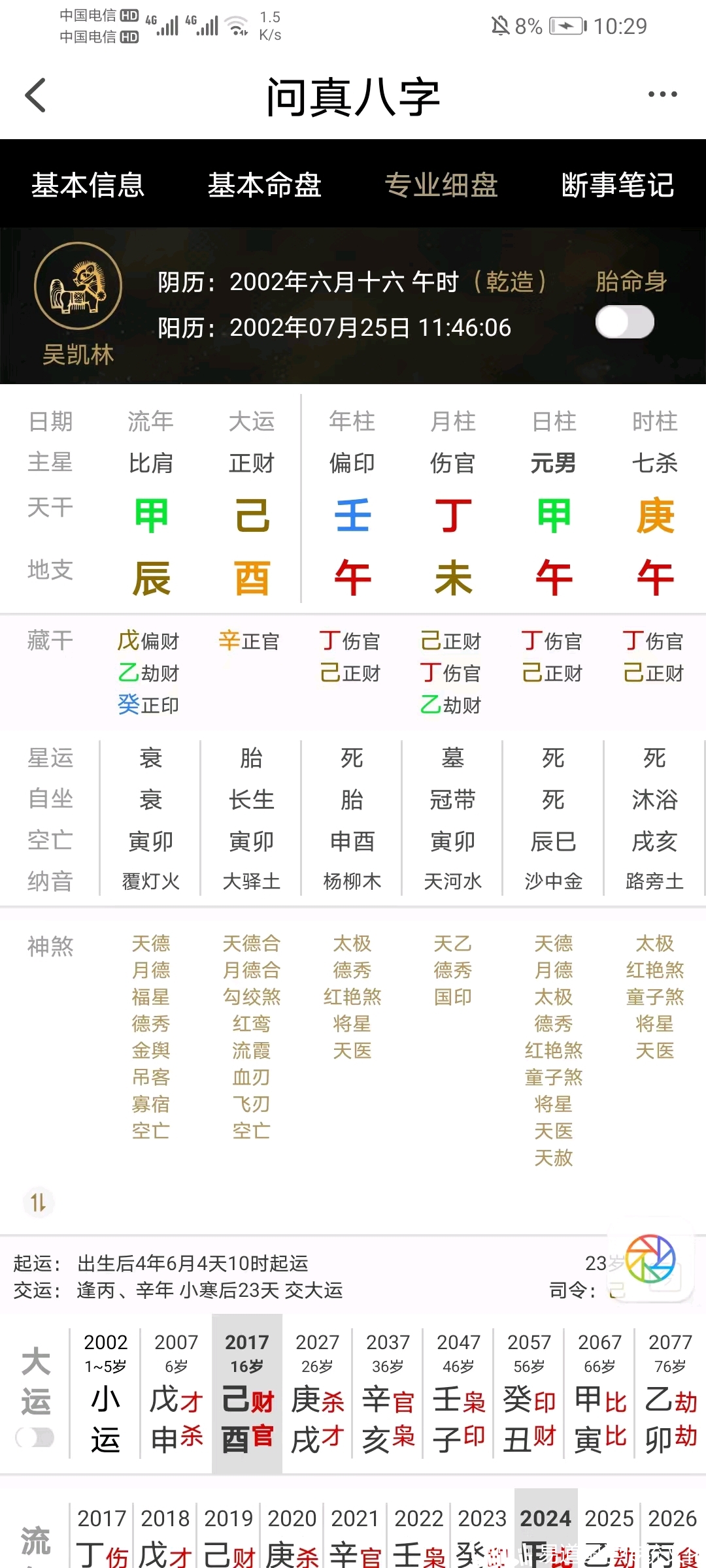Pick the 2047 壬子 大运 column
This screenshot has height=1568, width=706.
pyautogui.click(x=458, y=1393)
